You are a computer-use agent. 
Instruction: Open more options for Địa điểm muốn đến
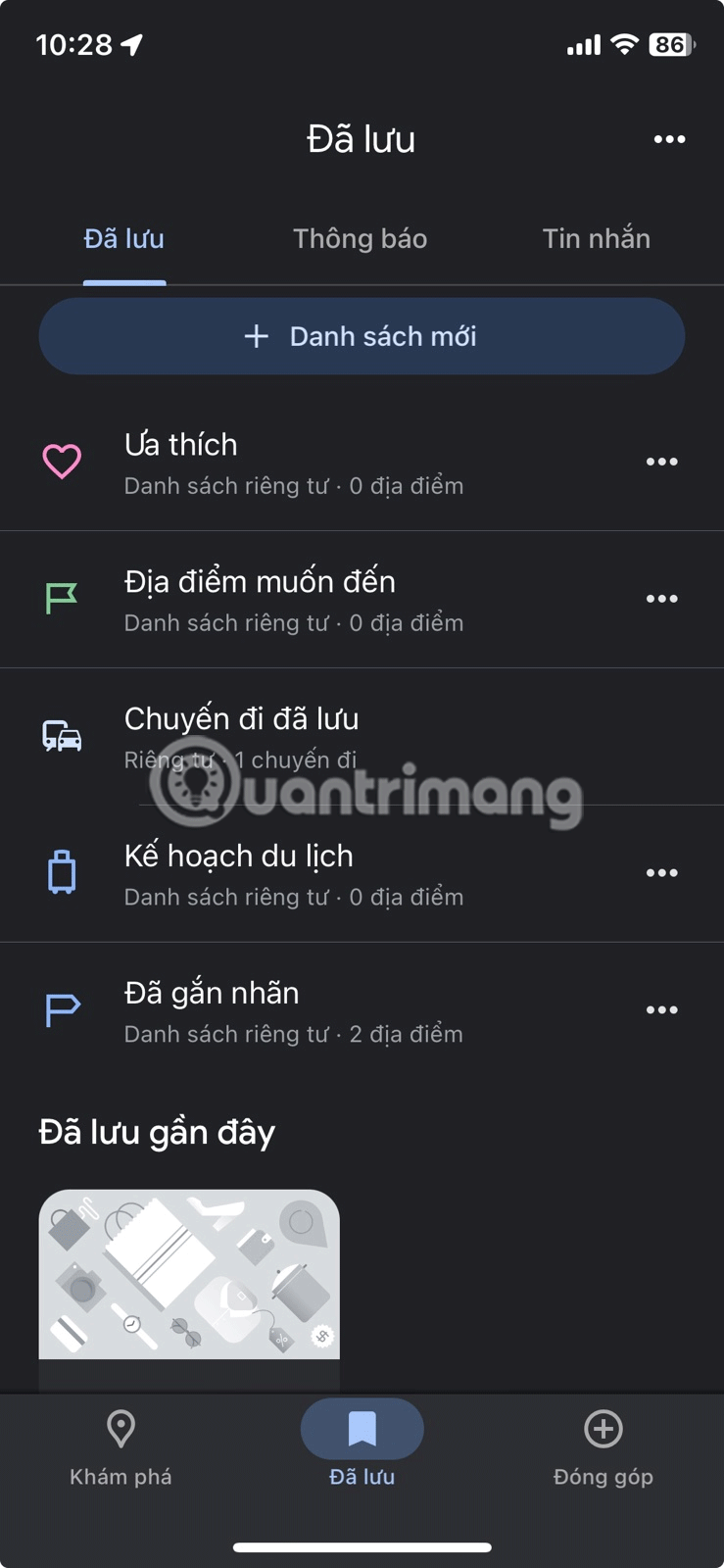coord(661,599)
